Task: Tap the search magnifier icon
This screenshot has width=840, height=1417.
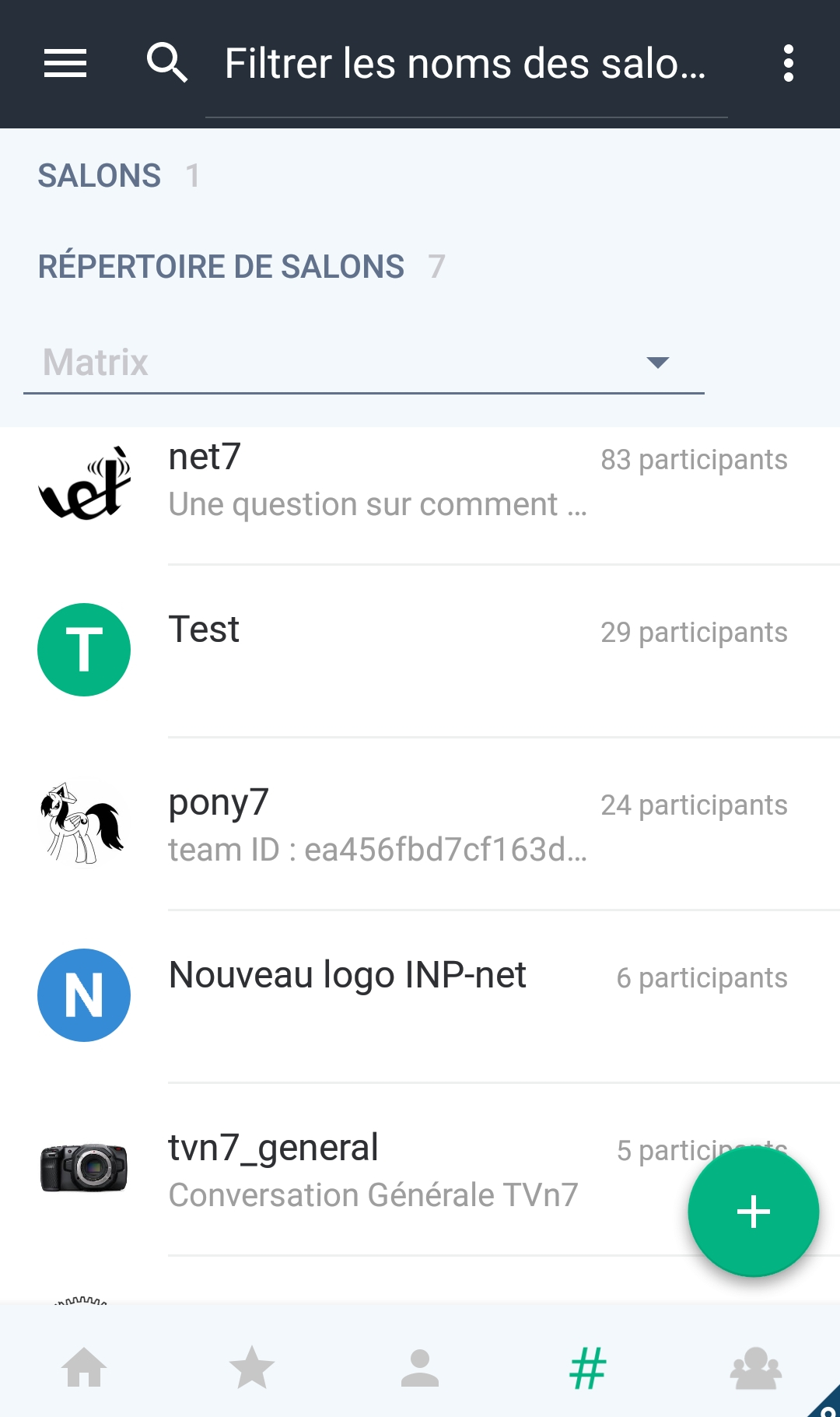Action: click(167, 63)
